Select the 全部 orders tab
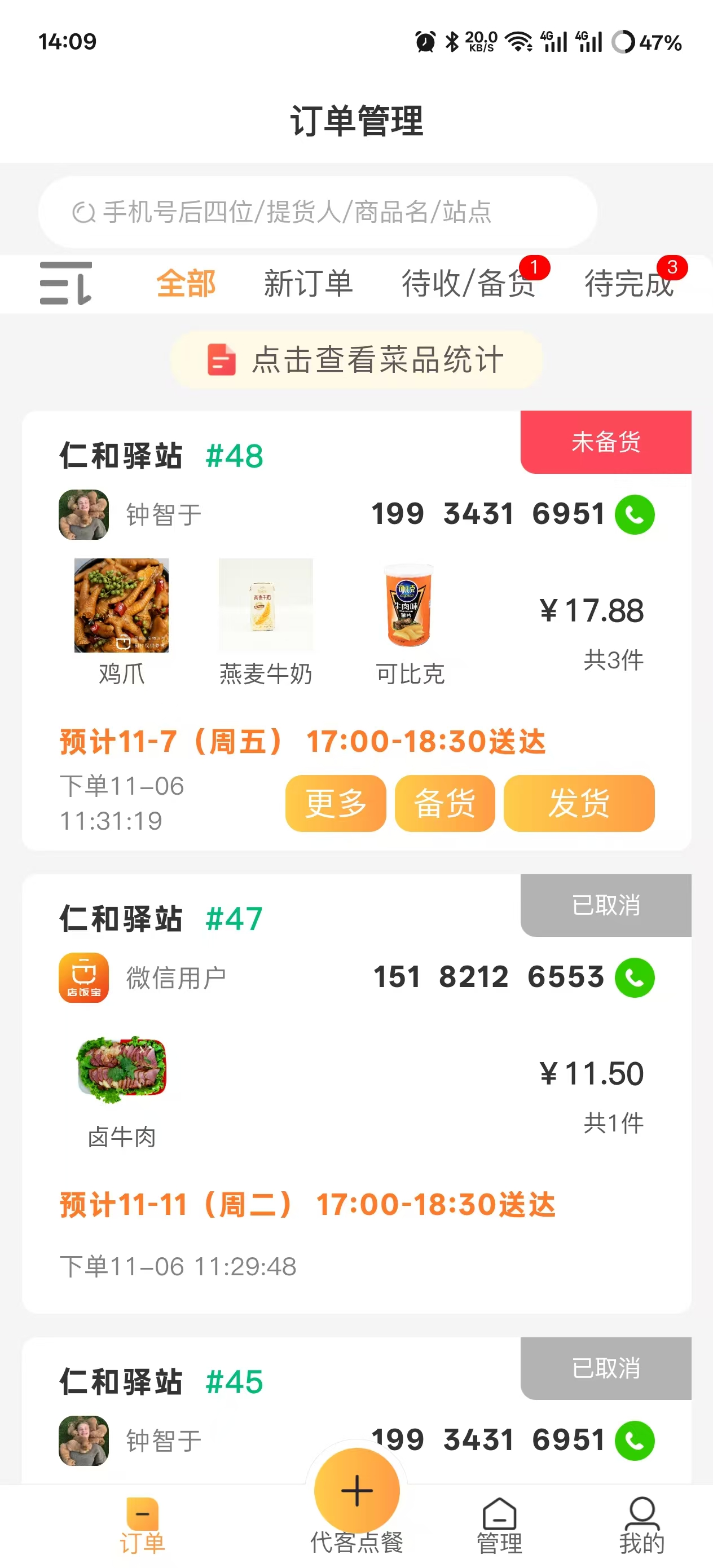The width and height of the screenshot is (713, 1568). click(x=186, y=284)
